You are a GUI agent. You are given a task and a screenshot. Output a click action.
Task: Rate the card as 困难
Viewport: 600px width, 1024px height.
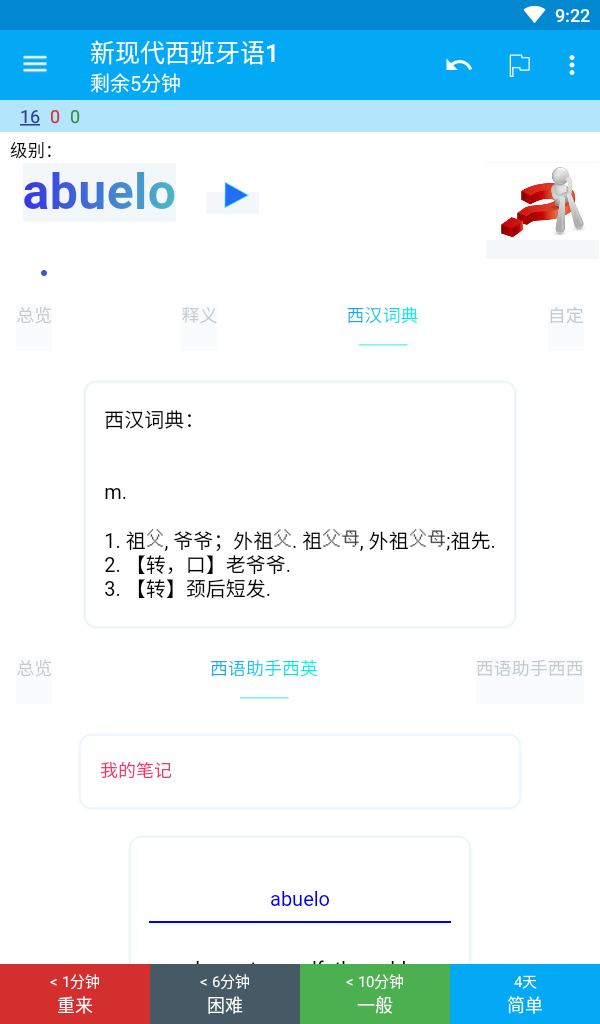225,994
